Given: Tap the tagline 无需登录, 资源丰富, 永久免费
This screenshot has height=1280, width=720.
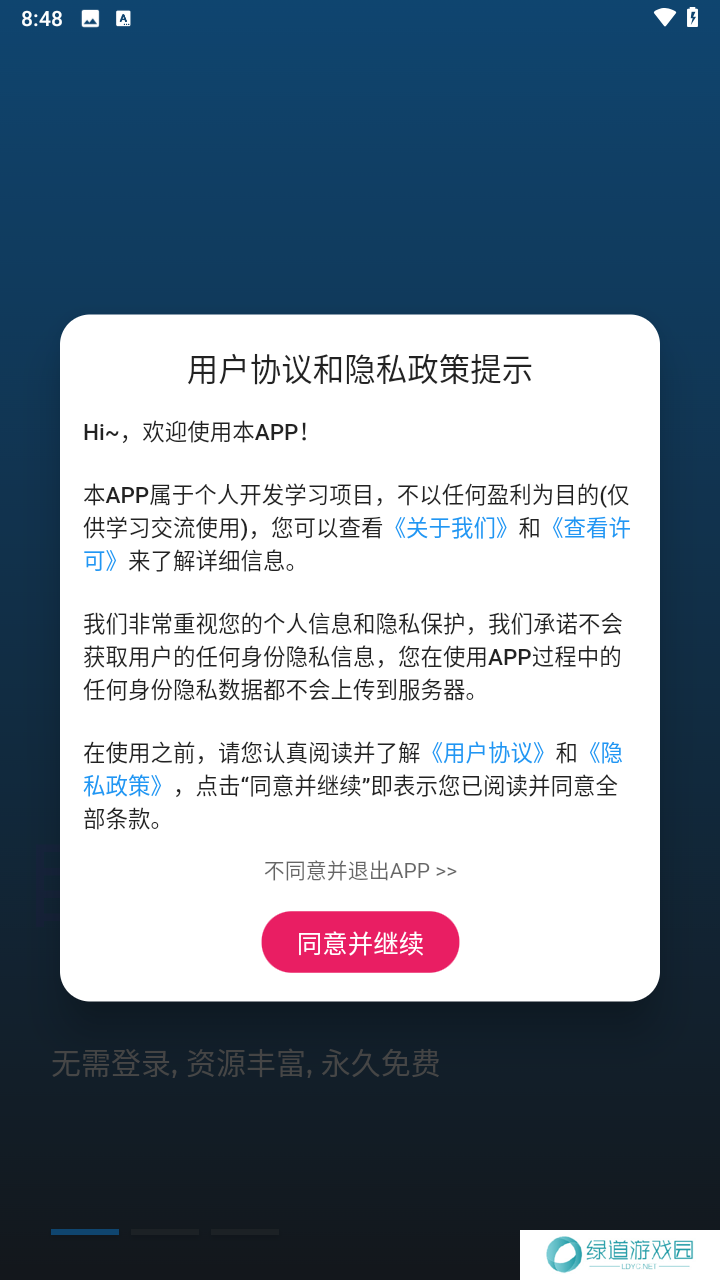Looking at the screenshot, I should tap(245, 1063).
